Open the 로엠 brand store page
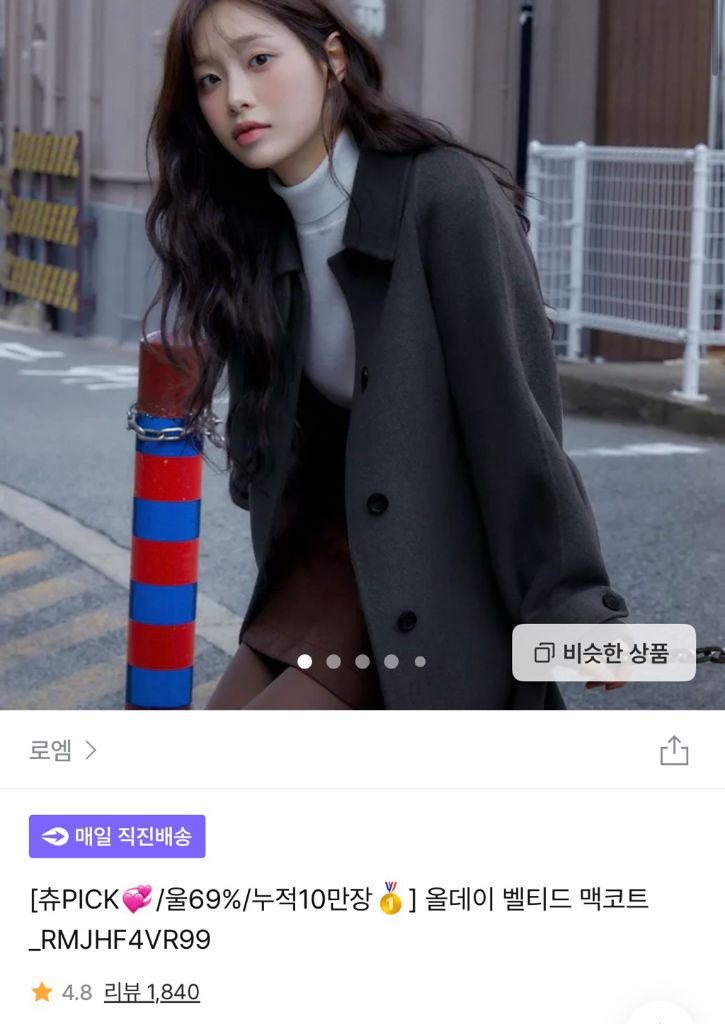Image resolution: width=725 pixels, height=1024 pixels. click(62, 750)
